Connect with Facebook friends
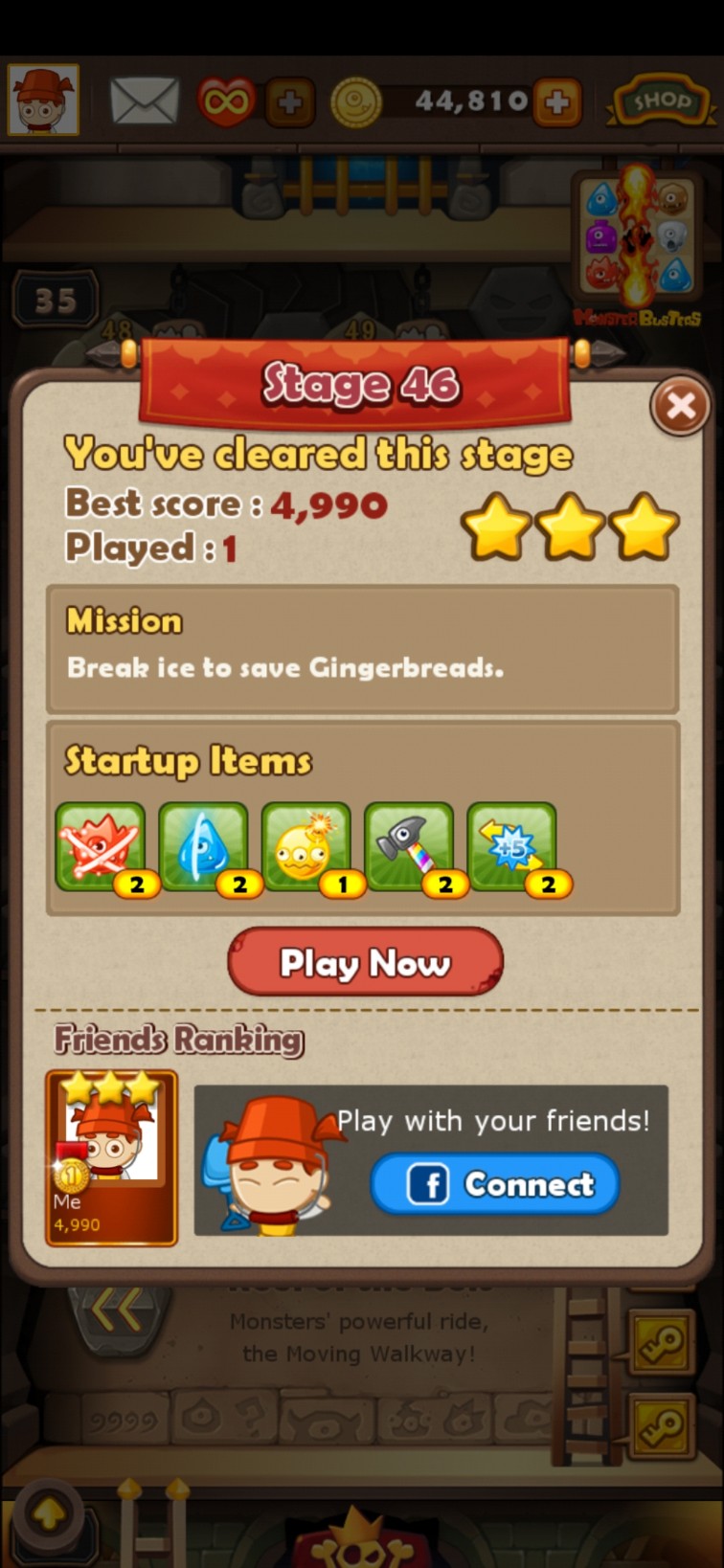Viewport: 724px width, 1568px height. (x=495, y=1184)
